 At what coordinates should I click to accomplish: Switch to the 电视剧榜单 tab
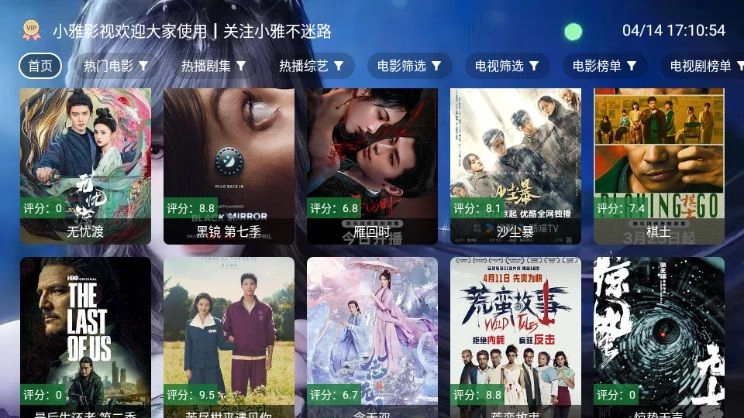coord(703,66)
